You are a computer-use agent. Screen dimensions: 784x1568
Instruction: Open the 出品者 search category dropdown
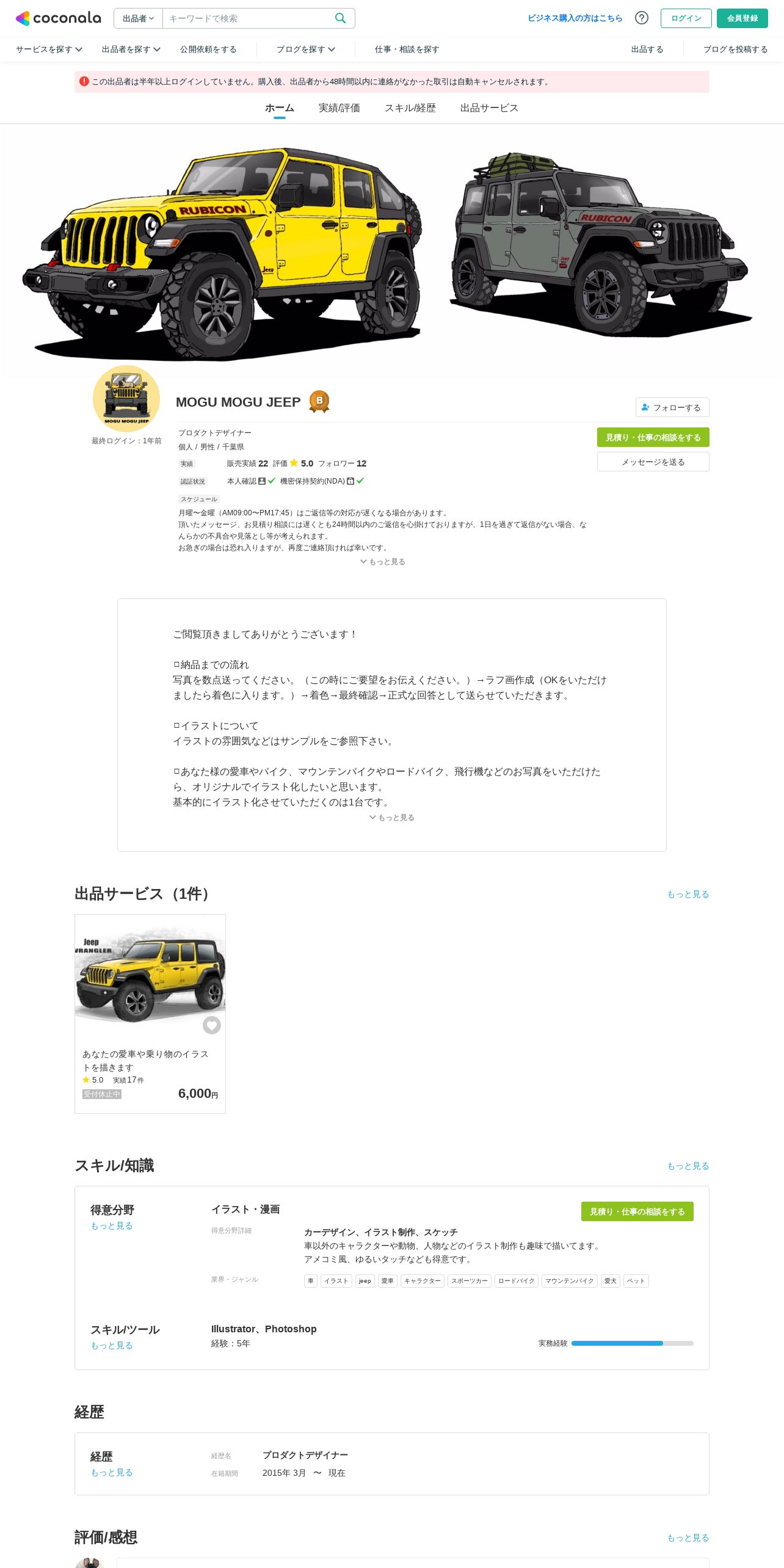(138, 18)
